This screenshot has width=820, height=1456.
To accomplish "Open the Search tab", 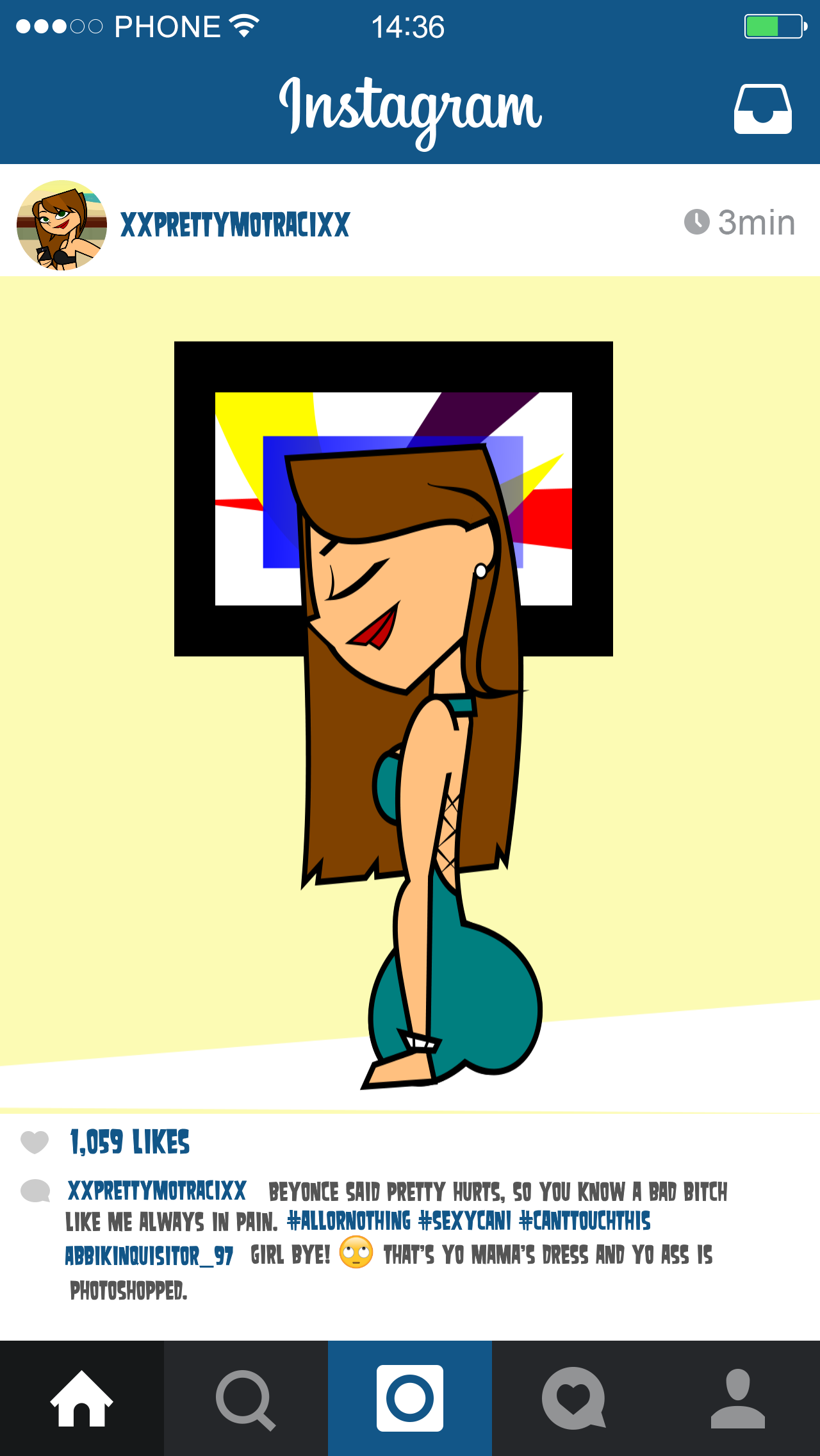I will coord(246,1398).
